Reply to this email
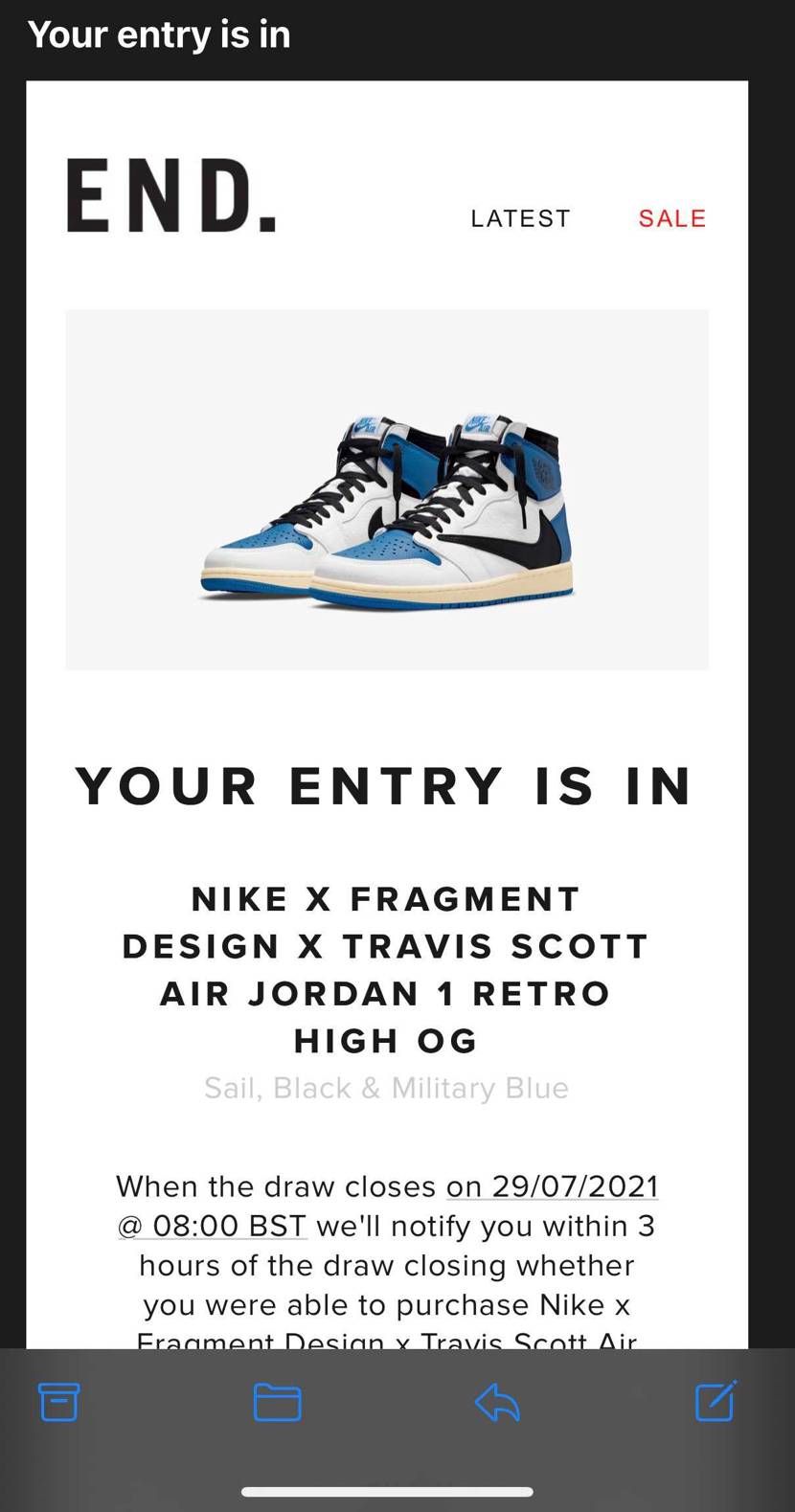 click(497, 1403)
